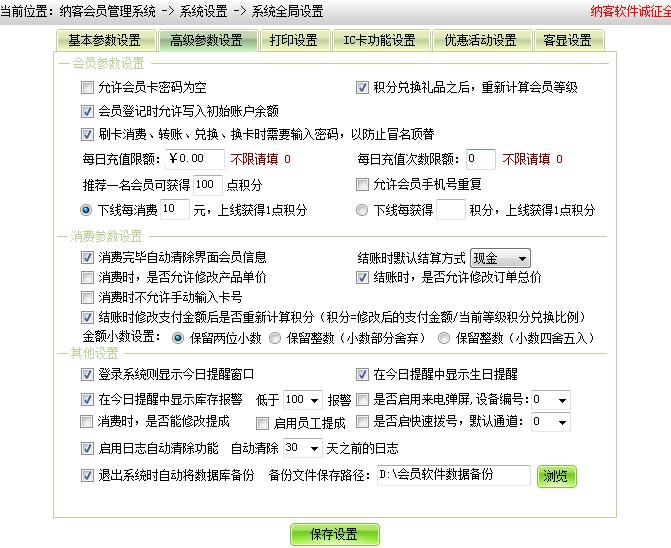Switch to the 基本参数设置 tab
Screen dimensions: 671x548
pyautogui.click(x=104, y=40)
